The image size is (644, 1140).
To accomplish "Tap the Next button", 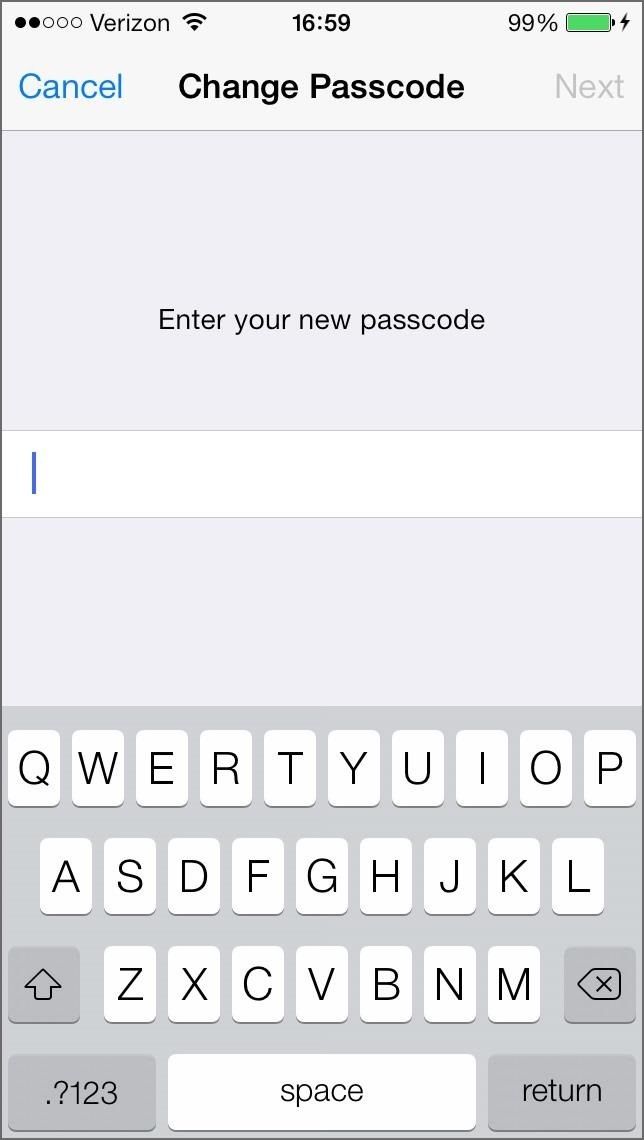I will coord(589,87).
